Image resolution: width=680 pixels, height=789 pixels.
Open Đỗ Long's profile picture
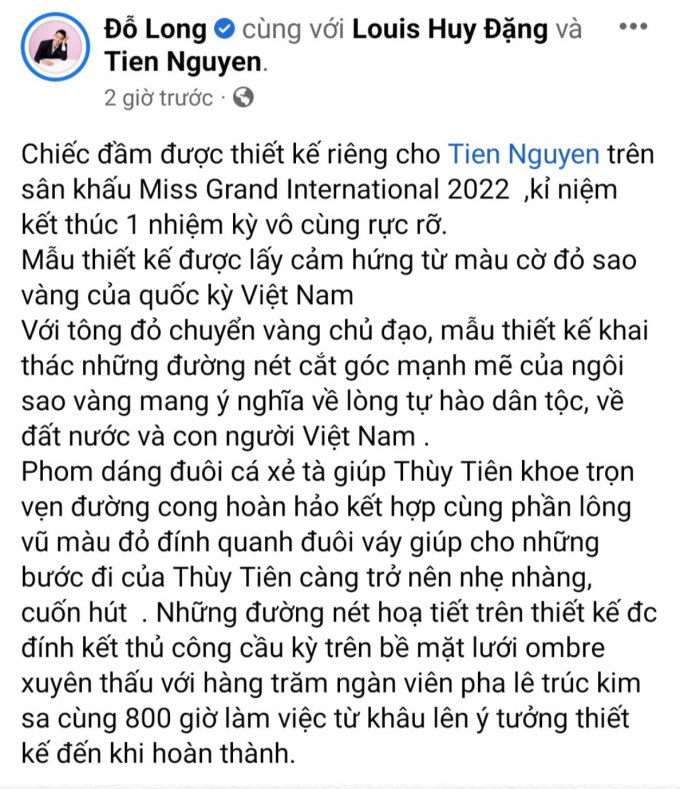(x=55, y=47)
